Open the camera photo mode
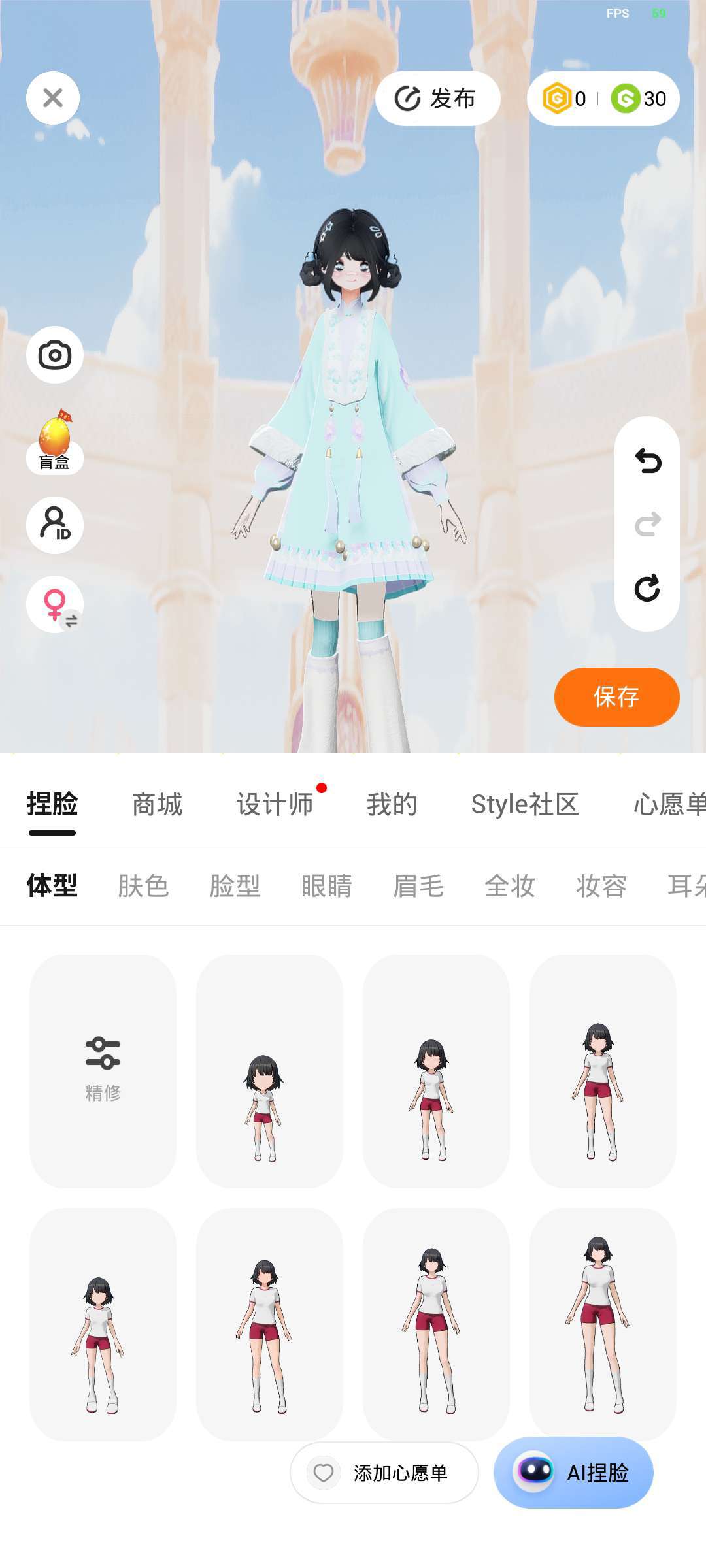The width and height of the screenshot is (706, 1568). coord(55,355)
